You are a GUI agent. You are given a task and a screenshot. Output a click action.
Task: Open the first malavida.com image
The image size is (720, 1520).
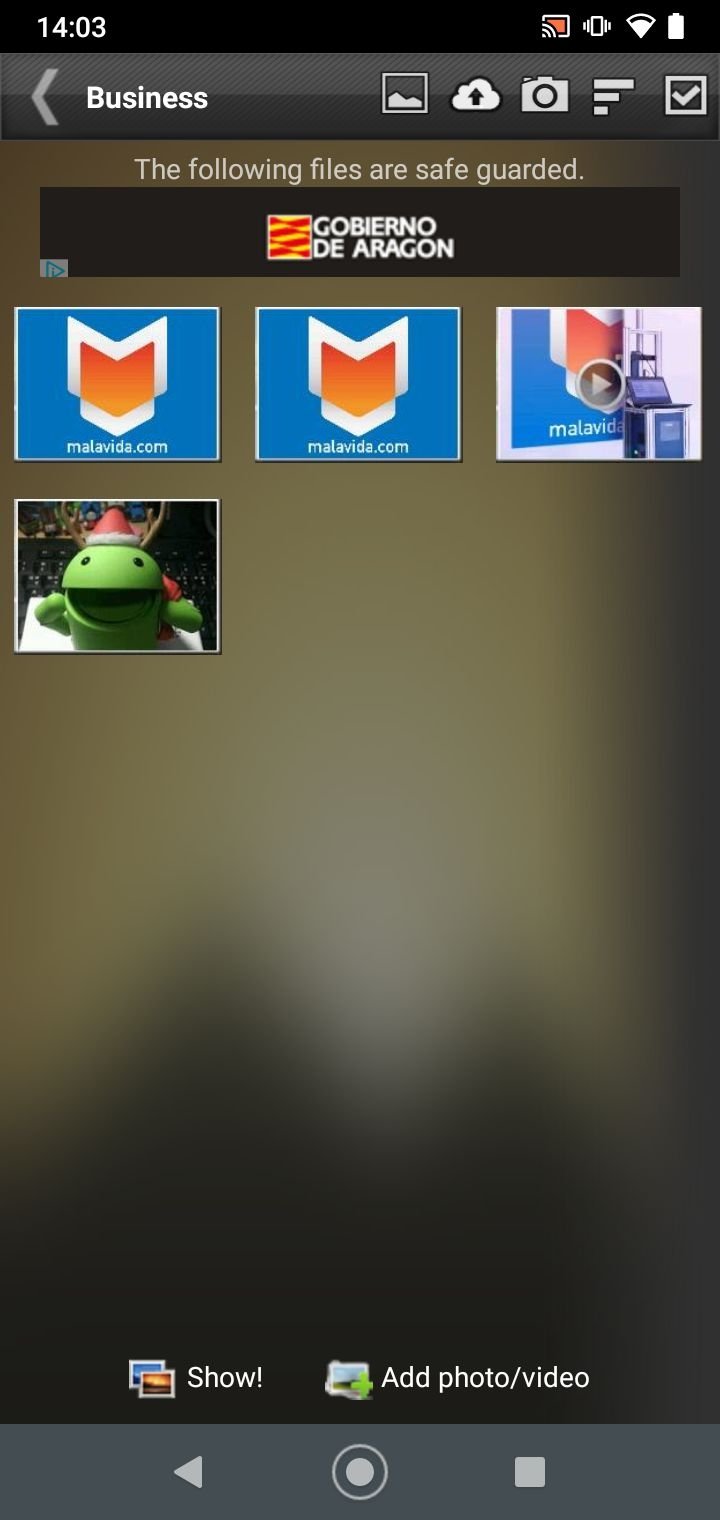coord(117,384)
